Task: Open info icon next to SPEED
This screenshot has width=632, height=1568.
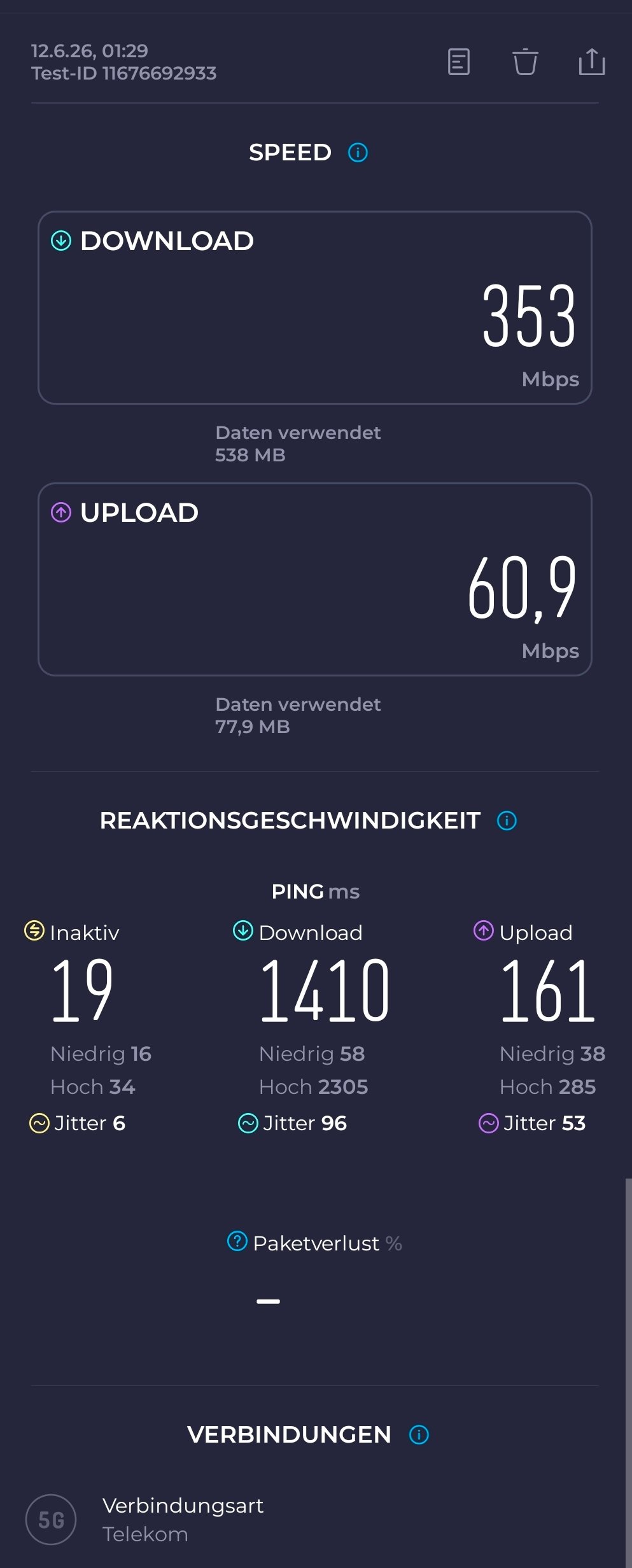Action: [358, 153]
